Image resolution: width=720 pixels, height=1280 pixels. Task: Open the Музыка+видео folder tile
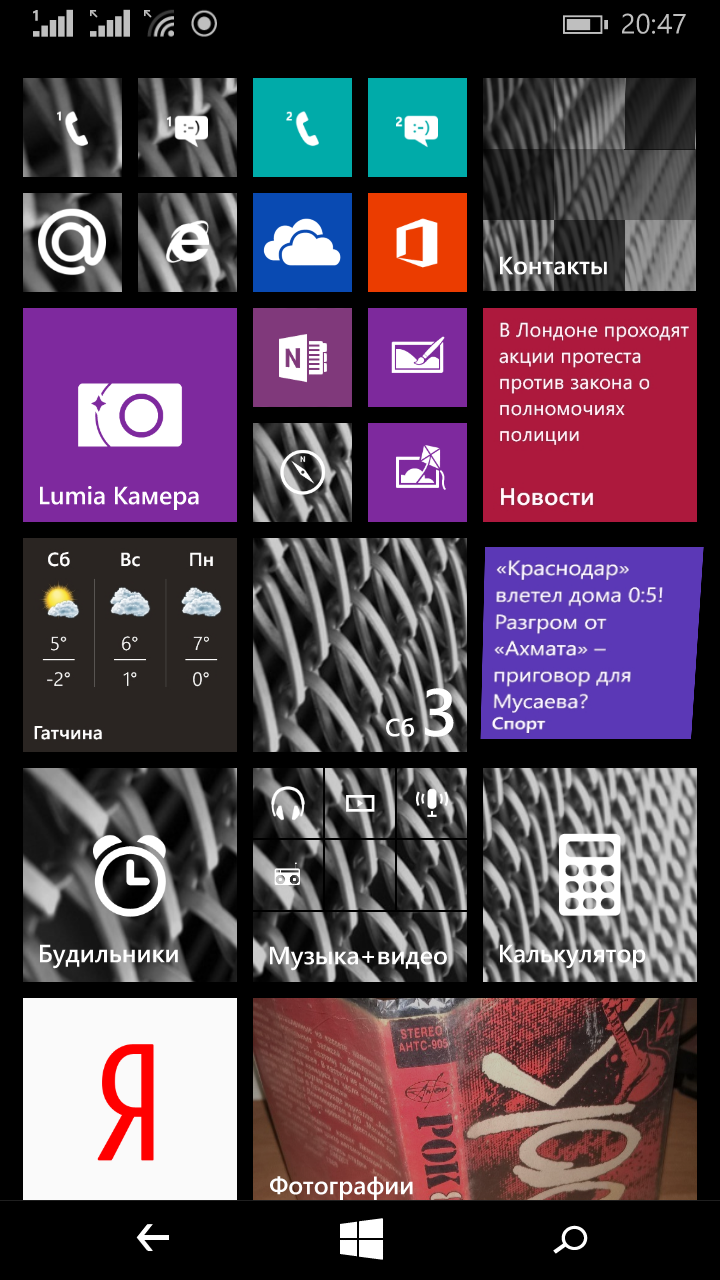pyautogui.click(x=360, y=875)
